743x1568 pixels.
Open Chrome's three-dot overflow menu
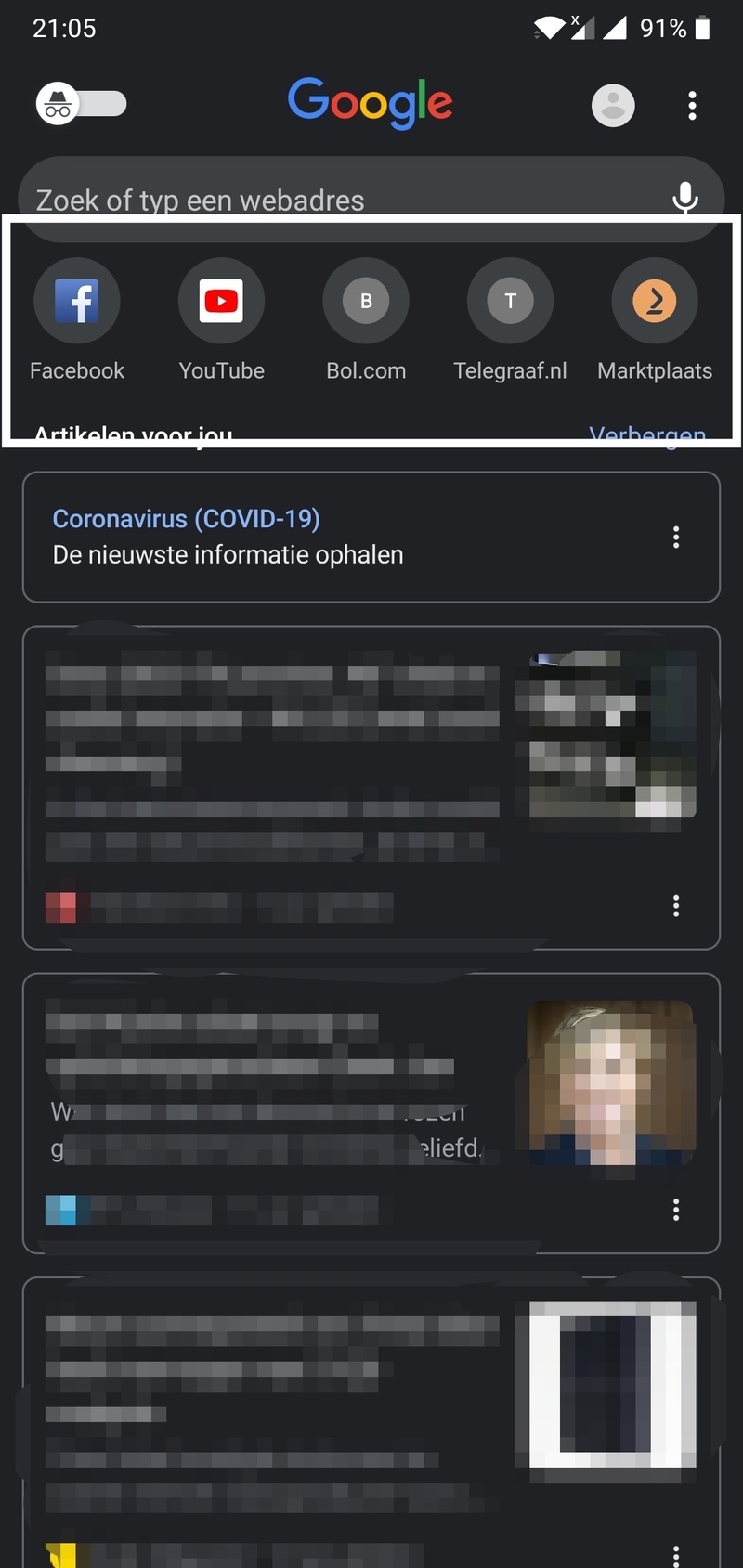(692, 106)
